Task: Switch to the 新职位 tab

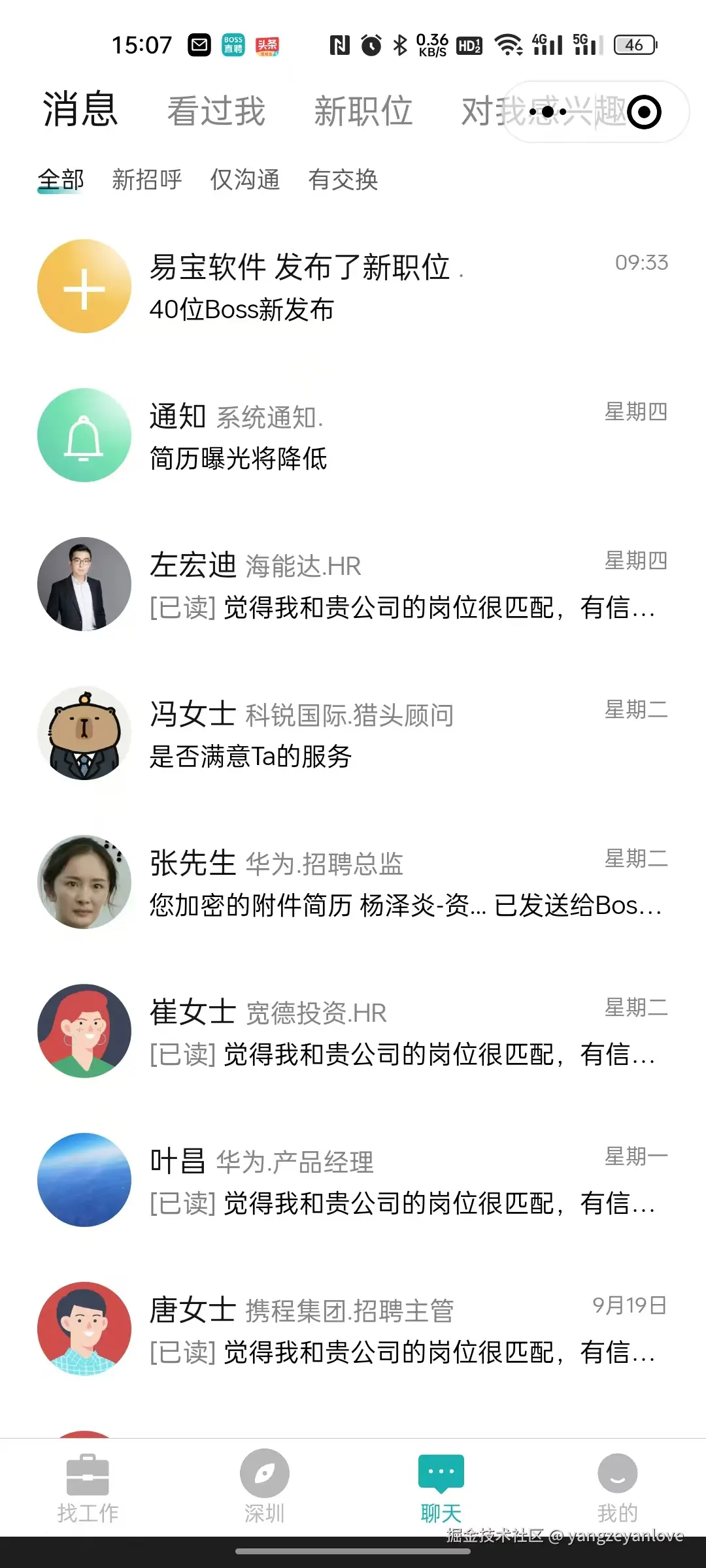Action: click(x=363, y=111)
